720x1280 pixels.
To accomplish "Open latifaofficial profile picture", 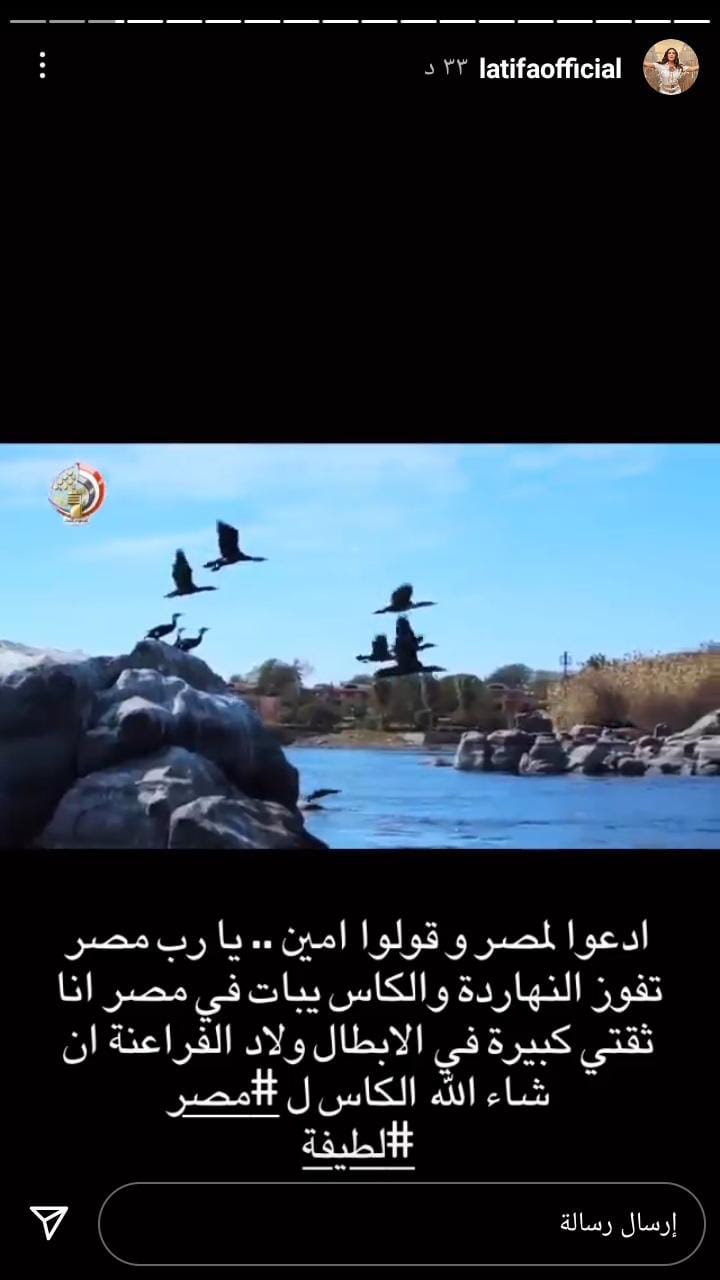I will point(670,68).
